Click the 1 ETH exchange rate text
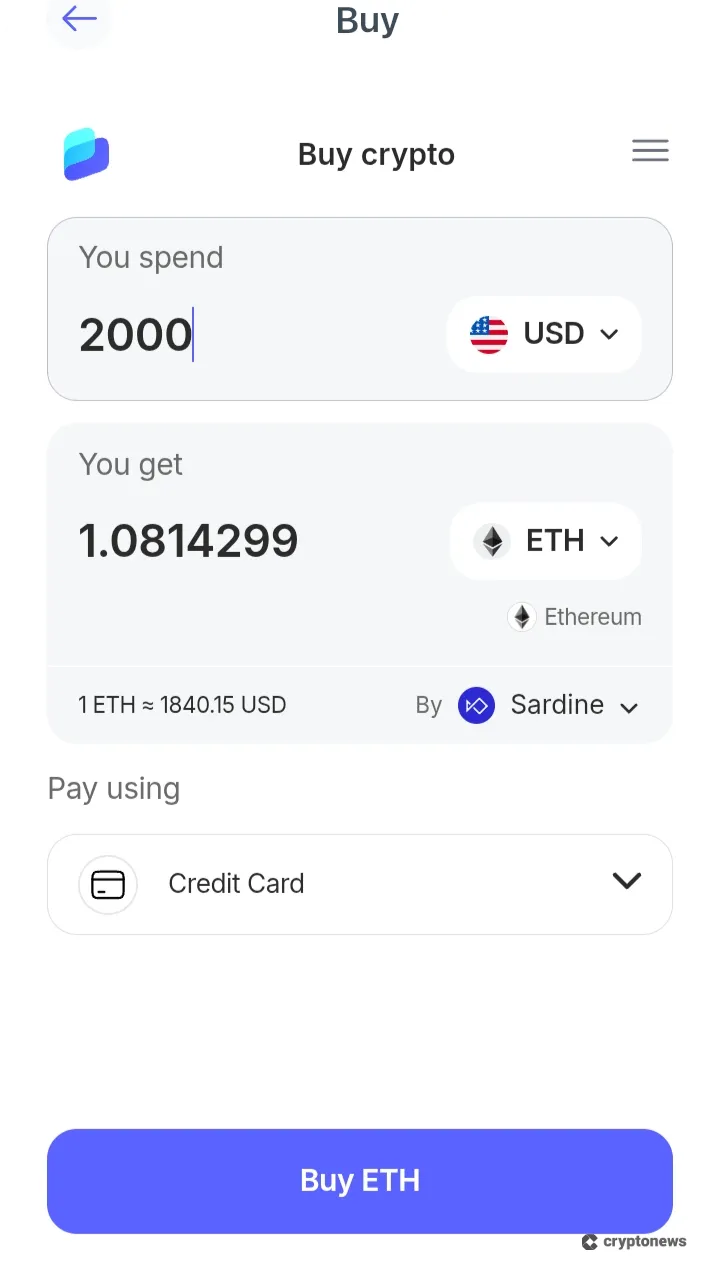 [182, 705]
